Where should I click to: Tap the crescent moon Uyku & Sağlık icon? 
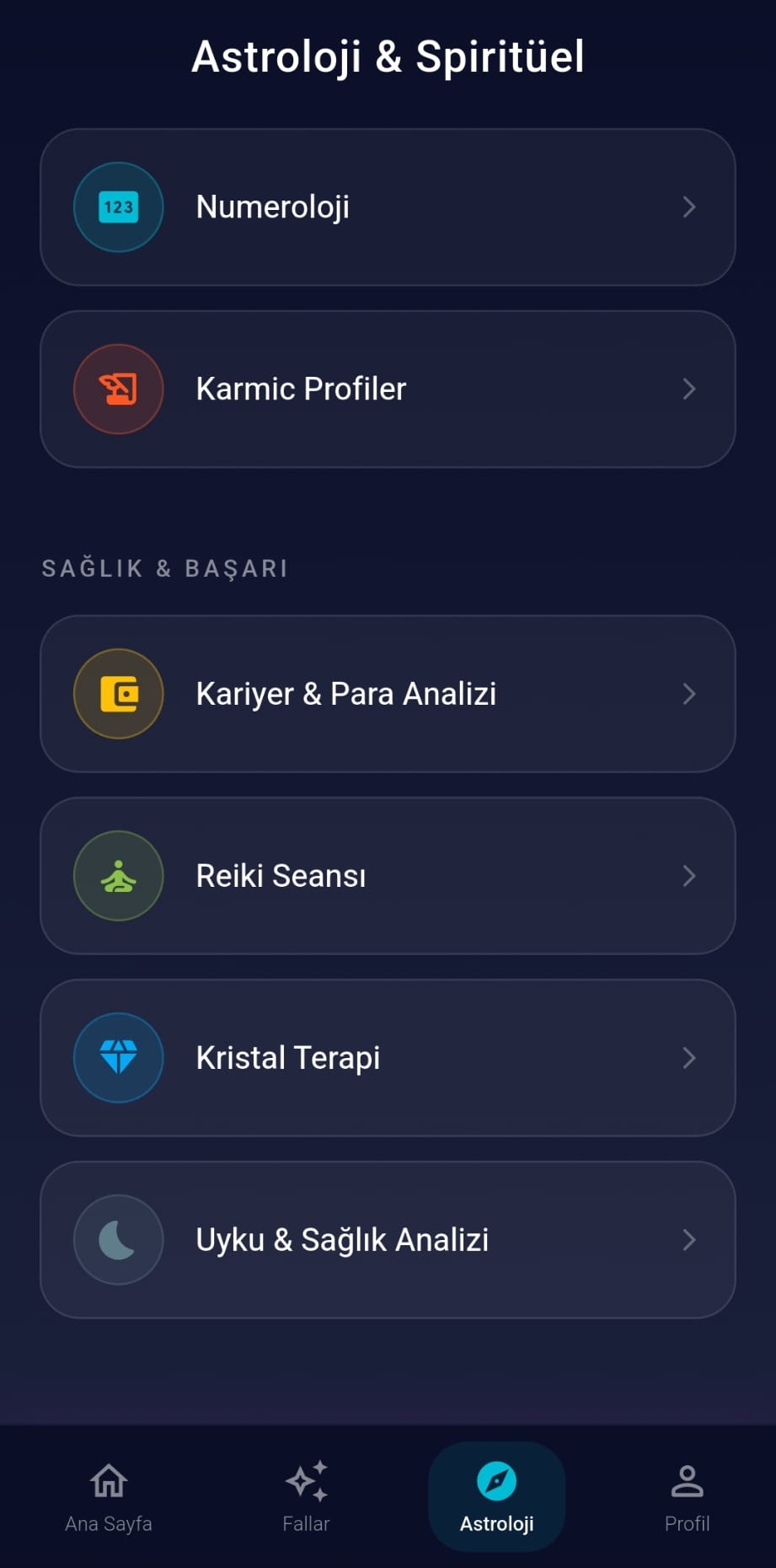click(x=118, y=1239)
